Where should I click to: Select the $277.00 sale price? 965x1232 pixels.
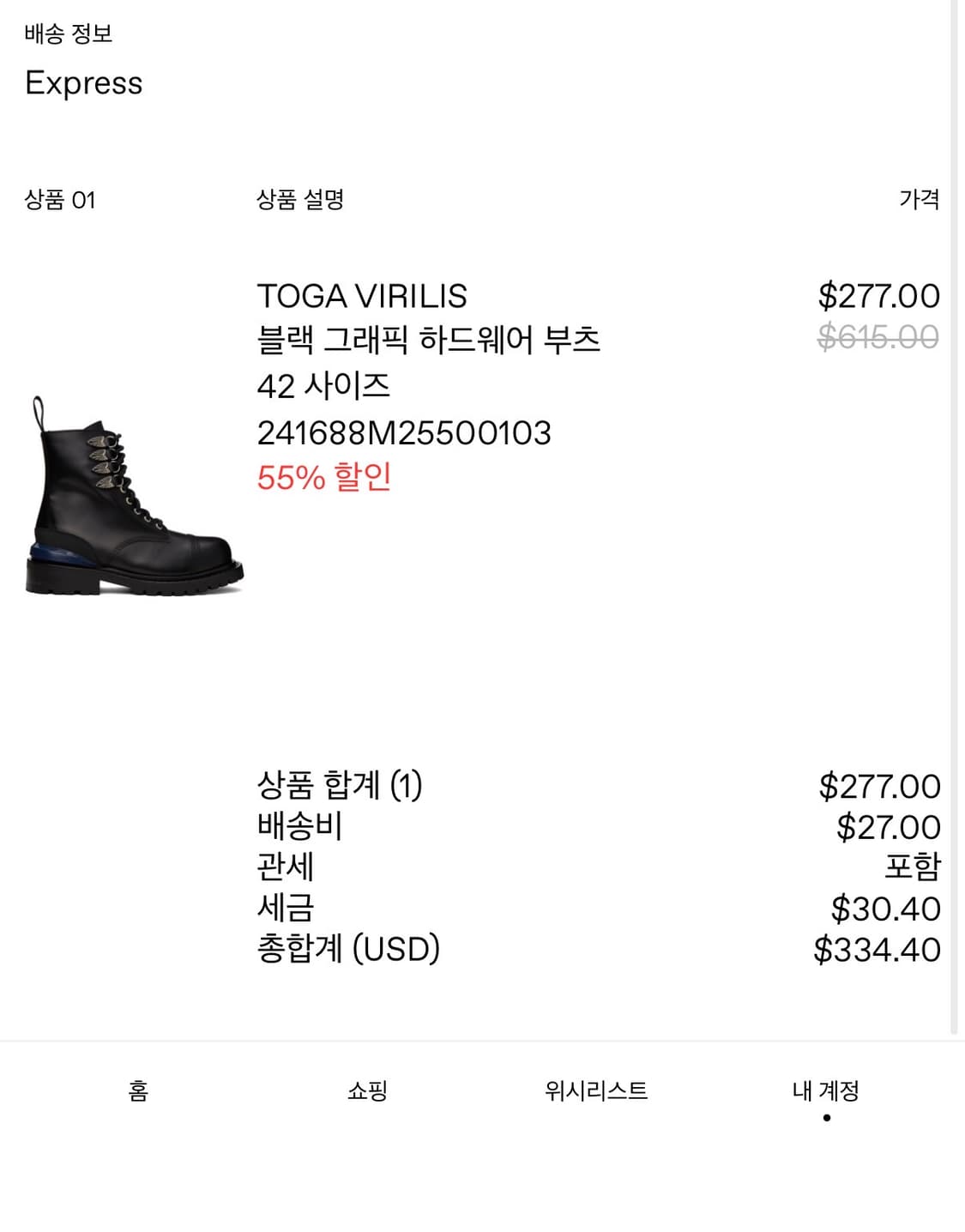(x=879, y=296)
